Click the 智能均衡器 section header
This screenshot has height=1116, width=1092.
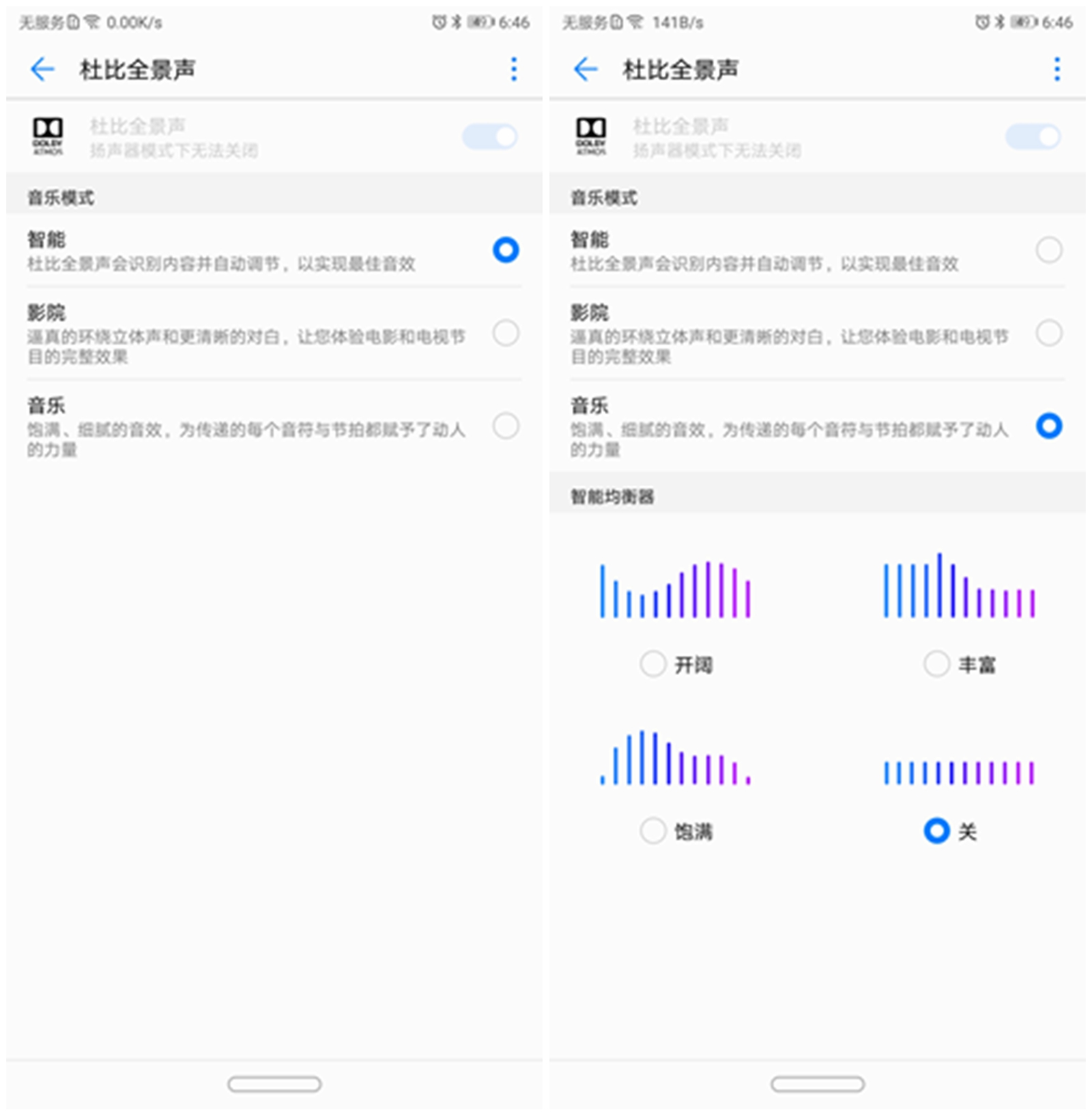[611, 498]
